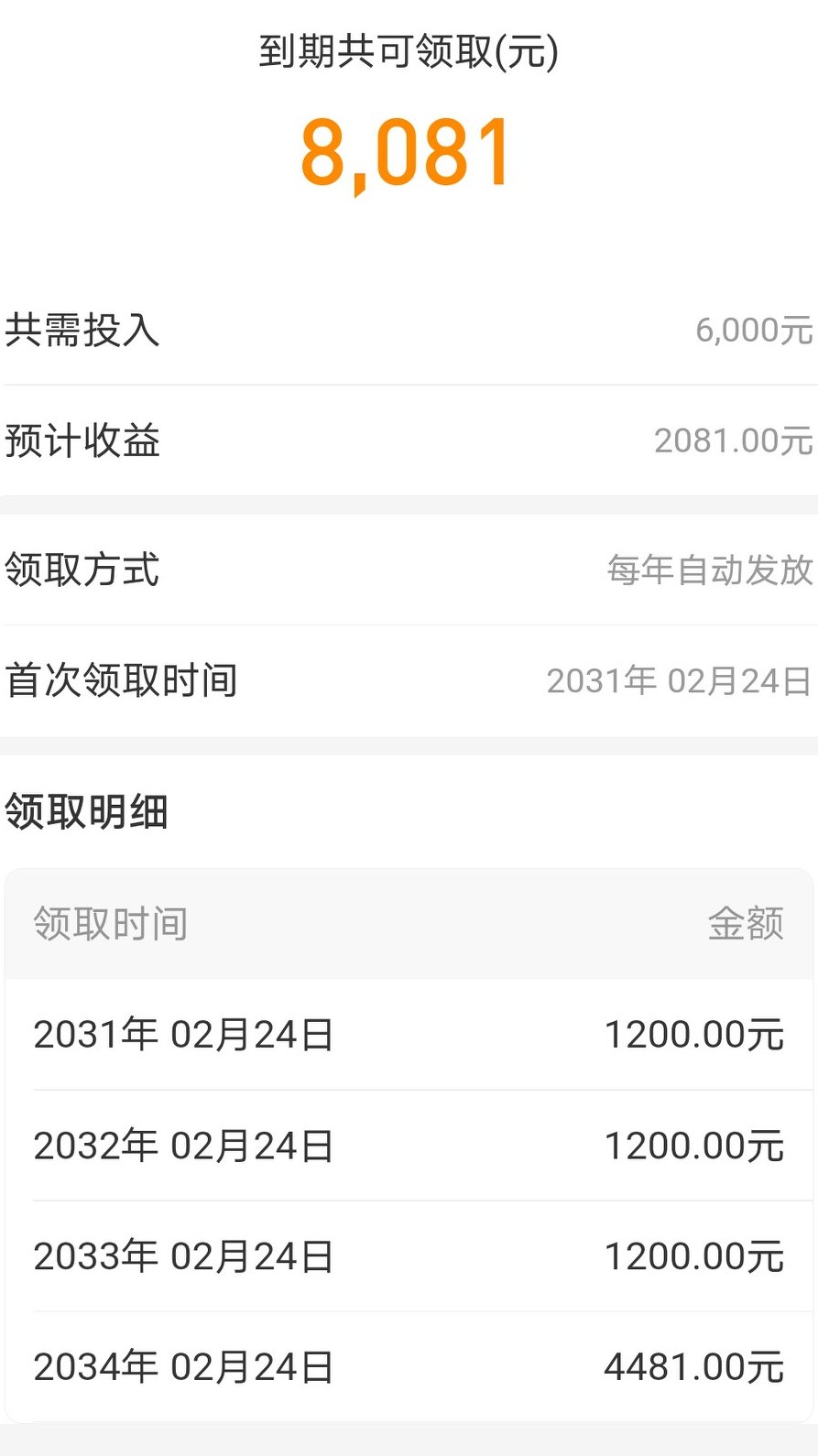Click the 首次领取时间 label
This screenshot has height=1456, width=818.
pyautogui.click(x=122, y=680)
